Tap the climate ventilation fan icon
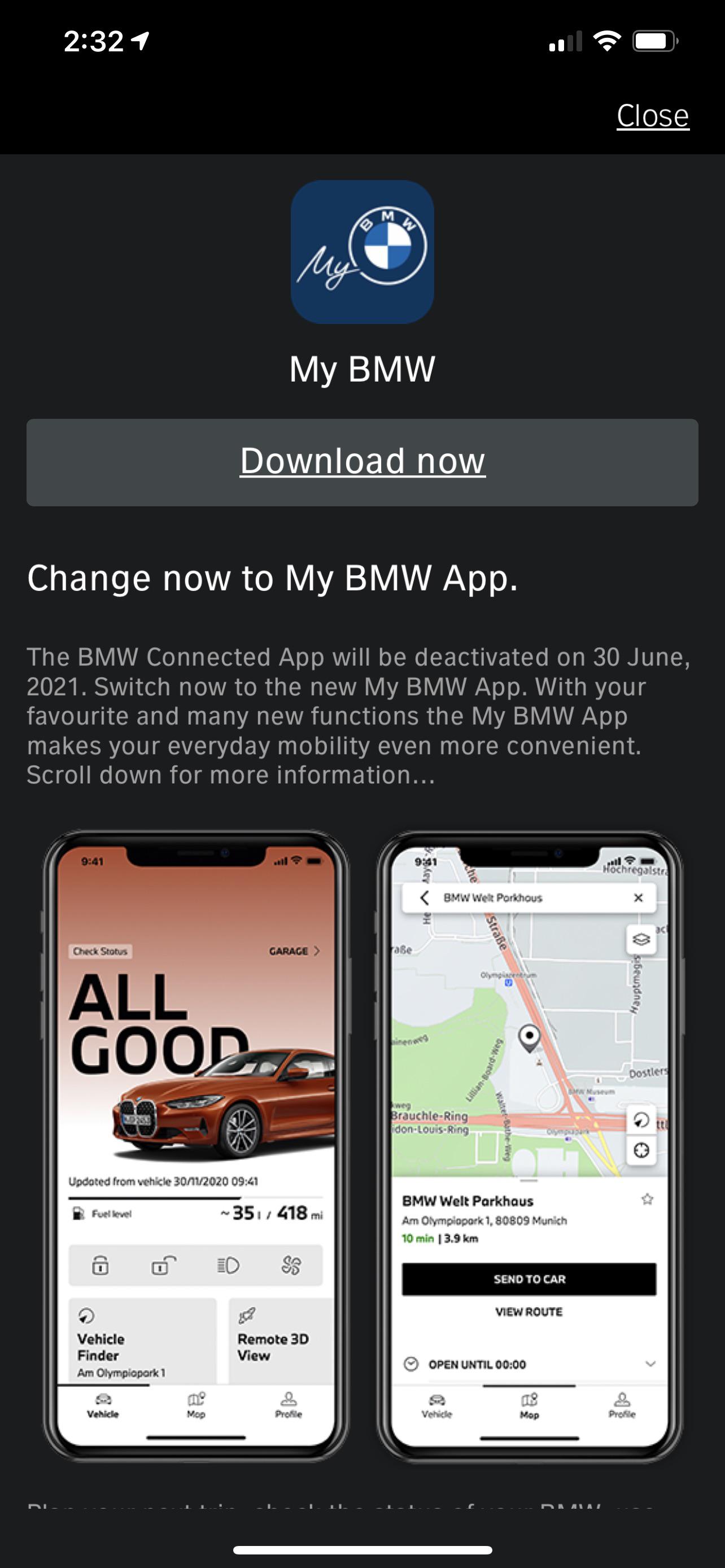Viewport: 725px width, 1568px height. [x=291, y=1266]
